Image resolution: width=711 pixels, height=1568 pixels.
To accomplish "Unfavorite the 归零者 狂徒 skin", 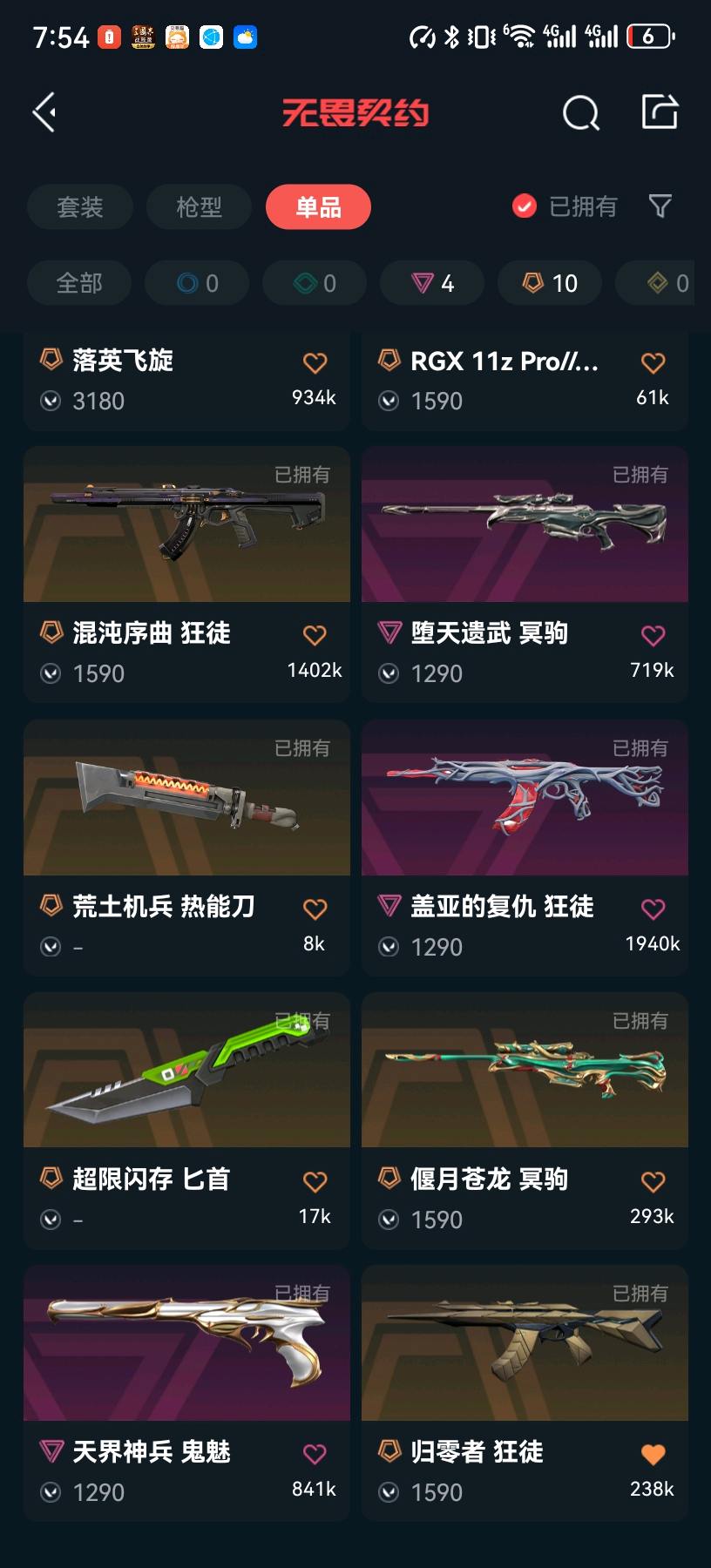I will (653, 1454).
